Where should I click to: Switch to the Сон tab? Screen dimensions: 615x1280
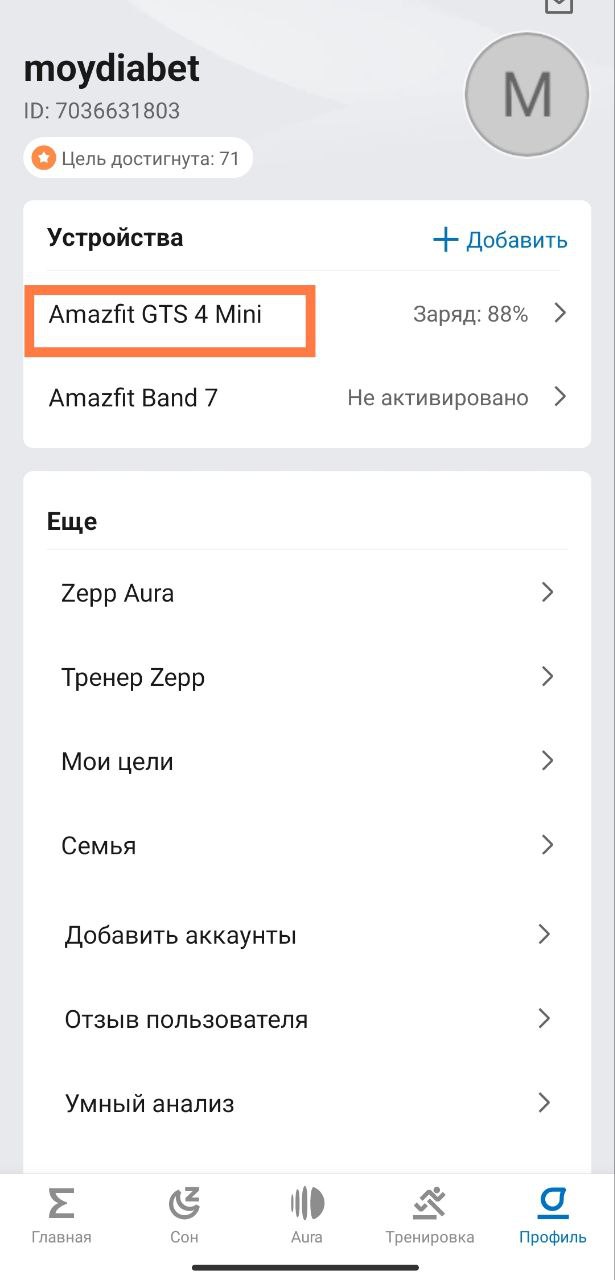click(x=184, y=1215)
